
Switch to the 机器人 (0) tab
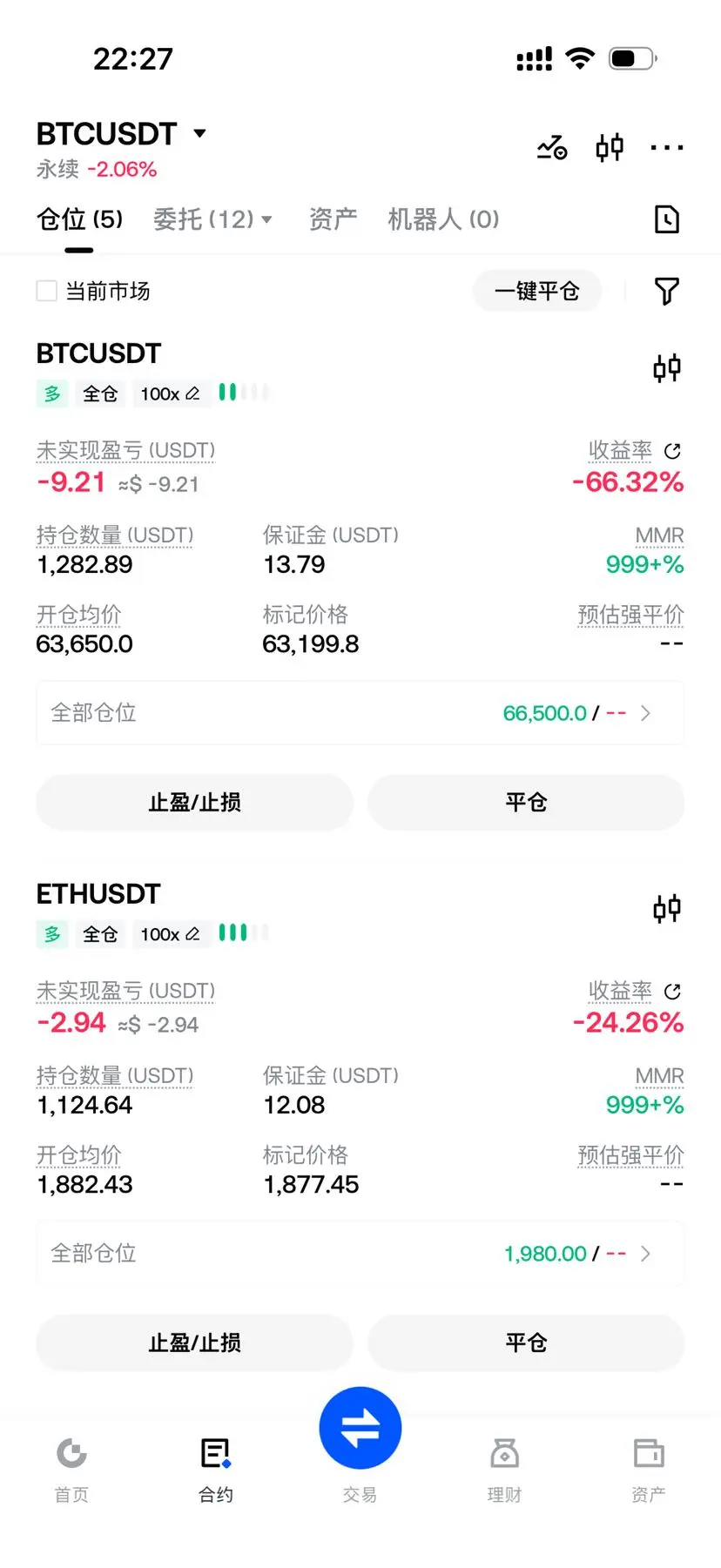coord(443,219)
